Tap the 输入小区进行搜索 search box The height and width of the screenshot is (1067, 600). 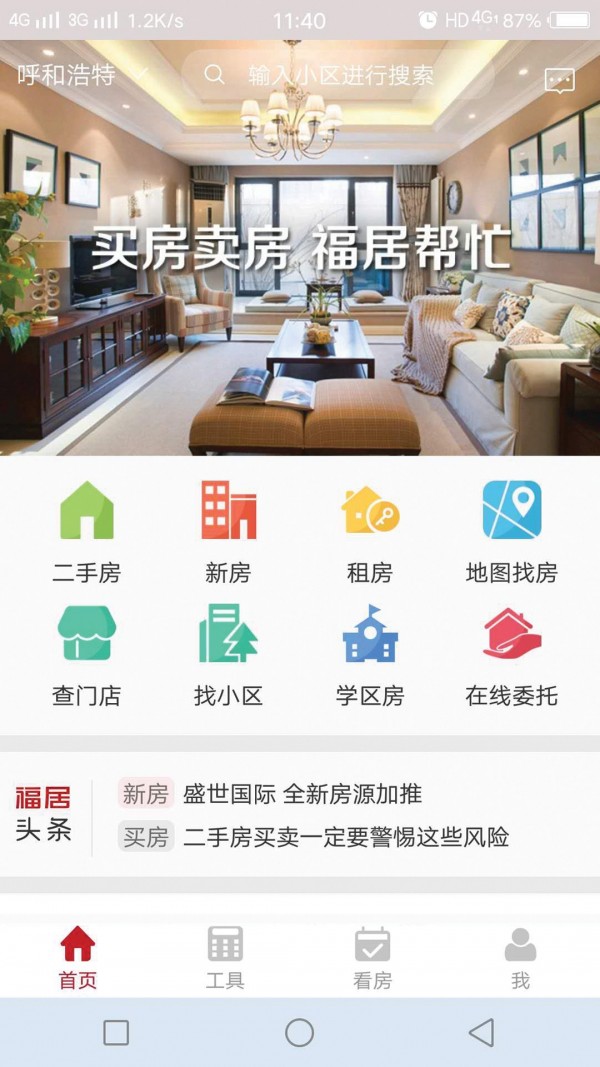pos(340,75)
